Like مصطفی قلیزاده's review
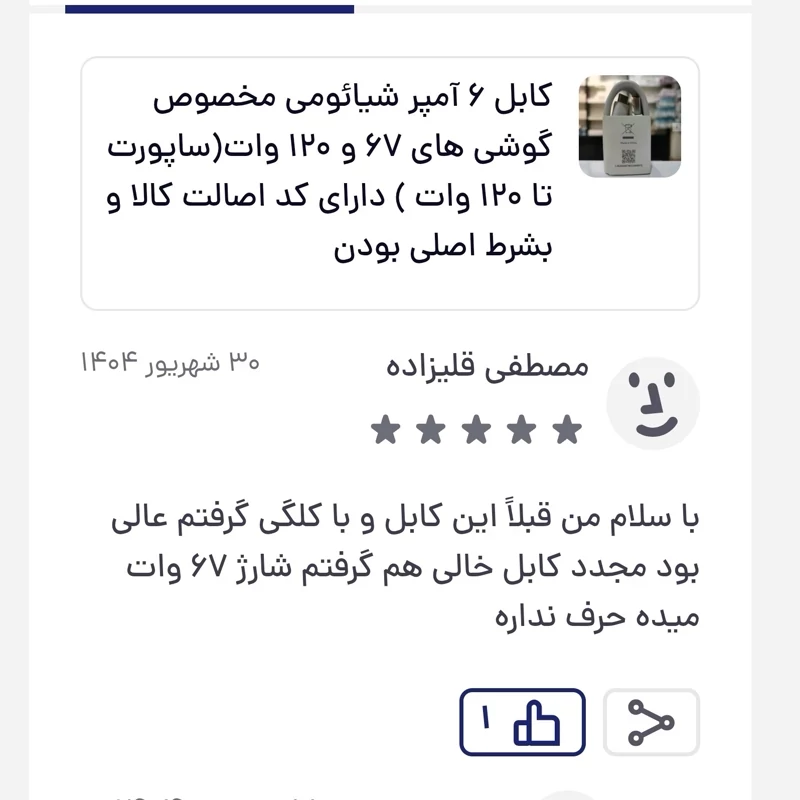This screenshot has width=800, height=800. coord(522,722)
